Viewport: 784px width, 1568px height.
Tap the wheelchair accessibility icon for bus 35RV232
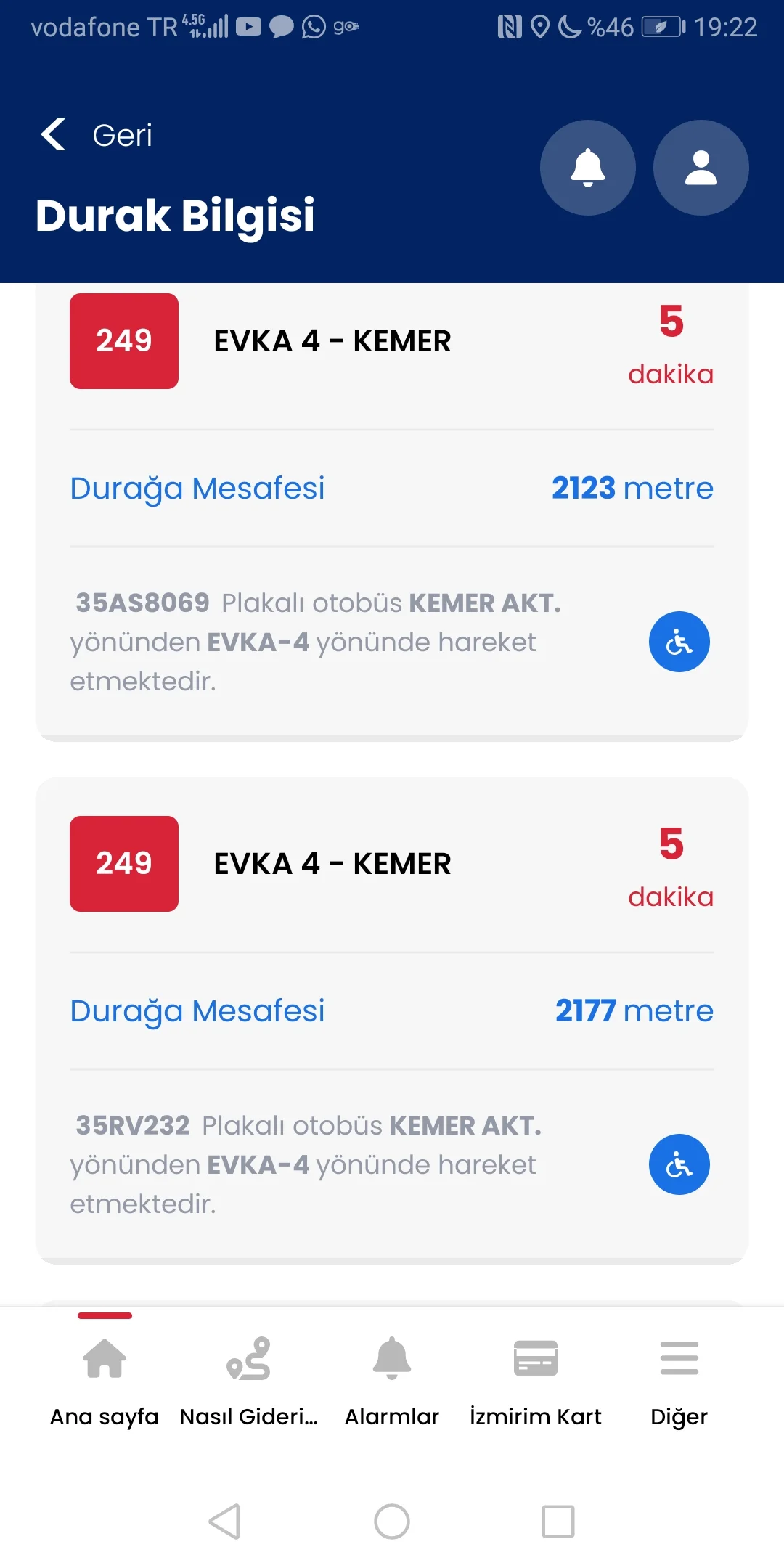(679, 1164)
